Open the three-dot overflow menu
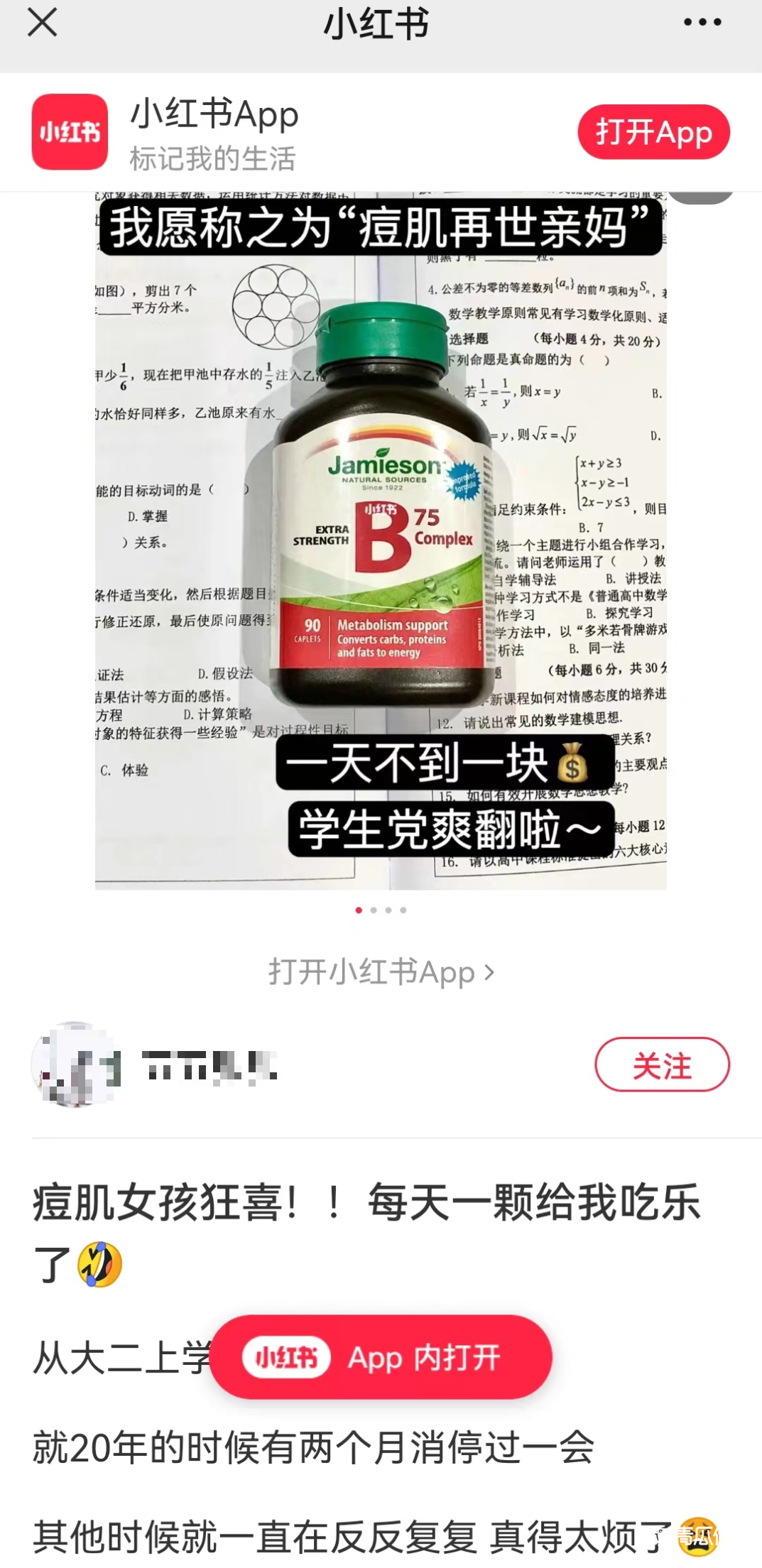 click(x=702, y=23)
